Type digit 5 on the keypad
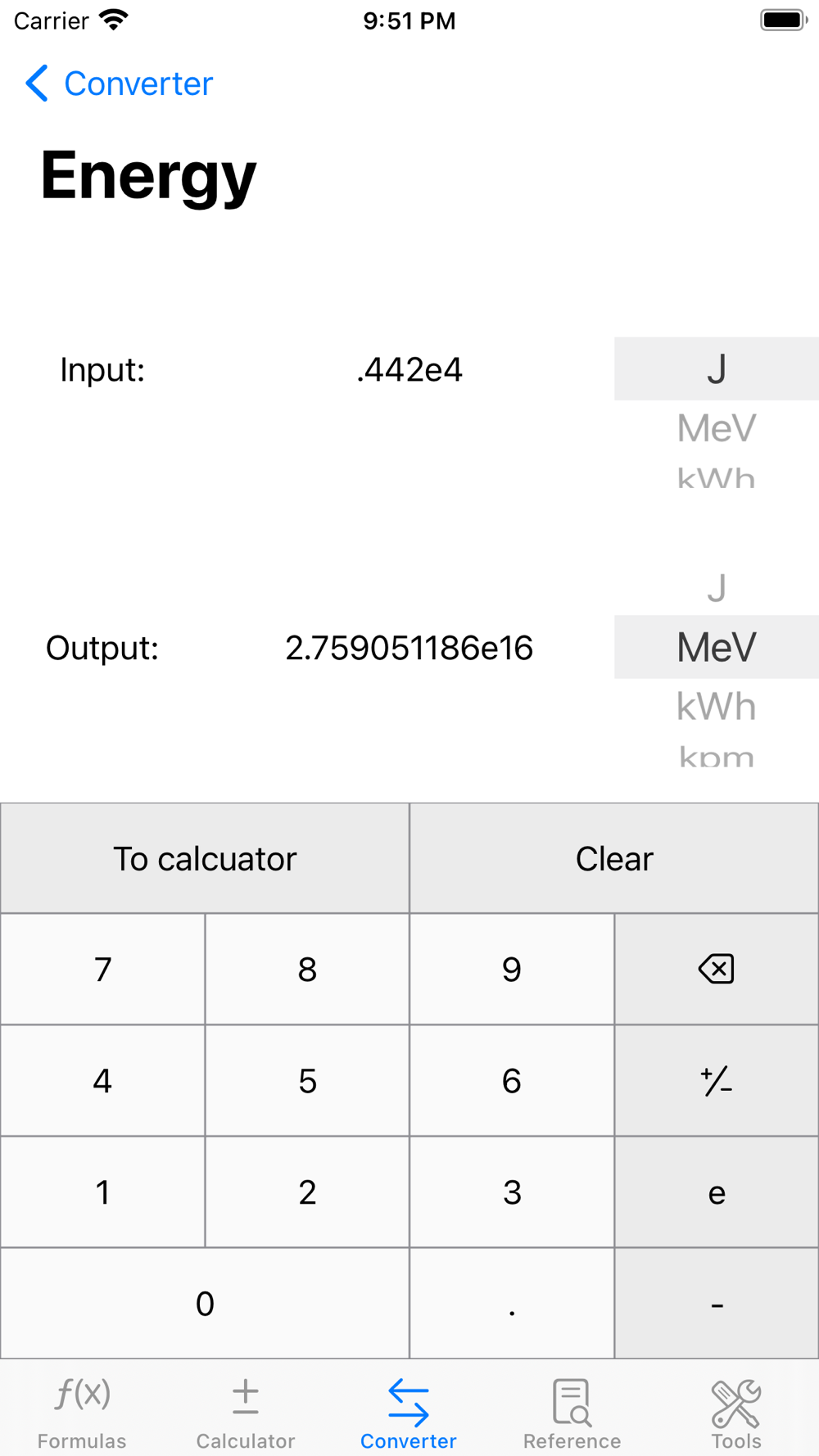 [x=307, y=1081]
